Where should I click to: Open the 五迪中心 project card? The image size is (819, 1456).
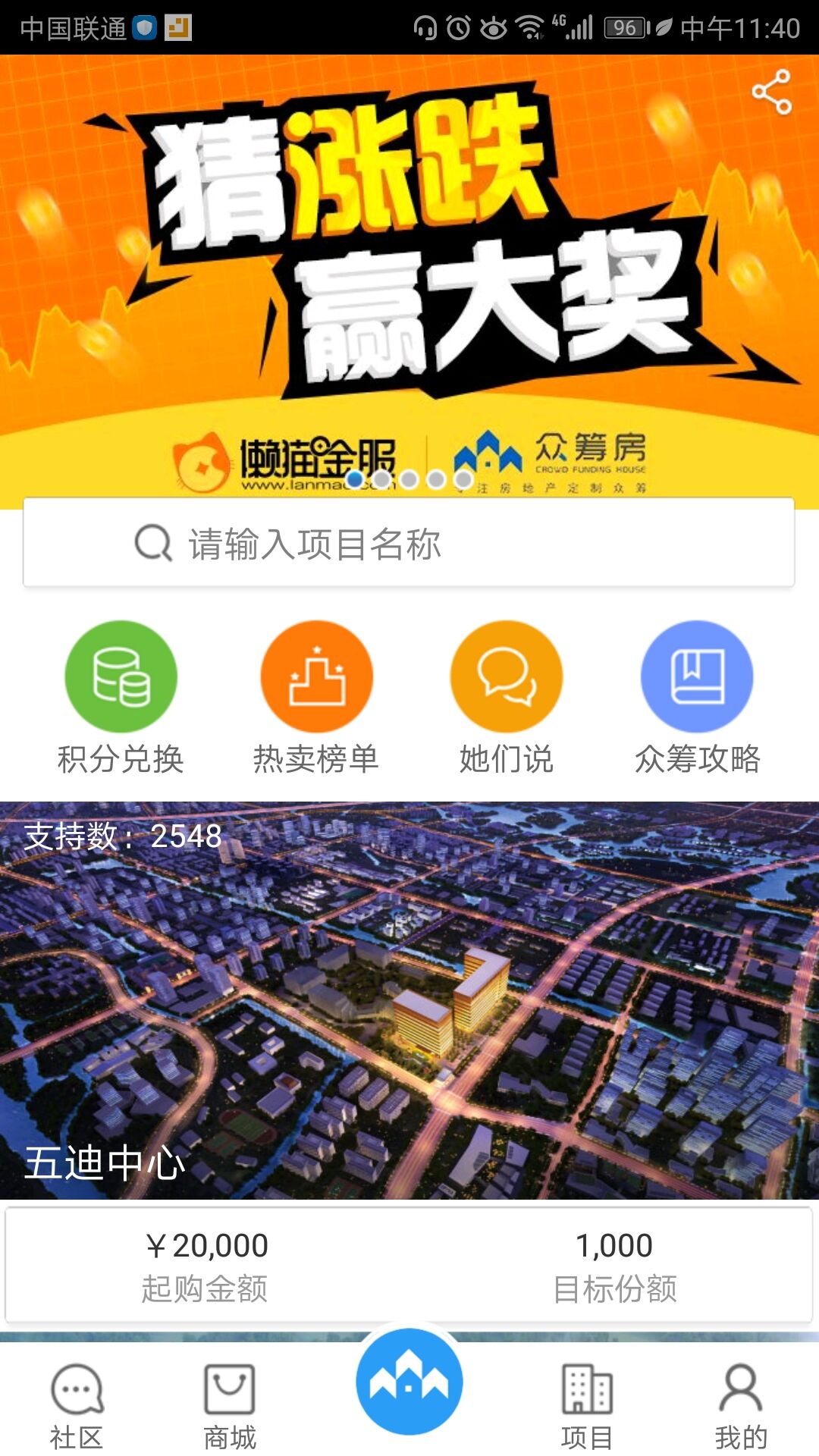[x=409, y=1001]
